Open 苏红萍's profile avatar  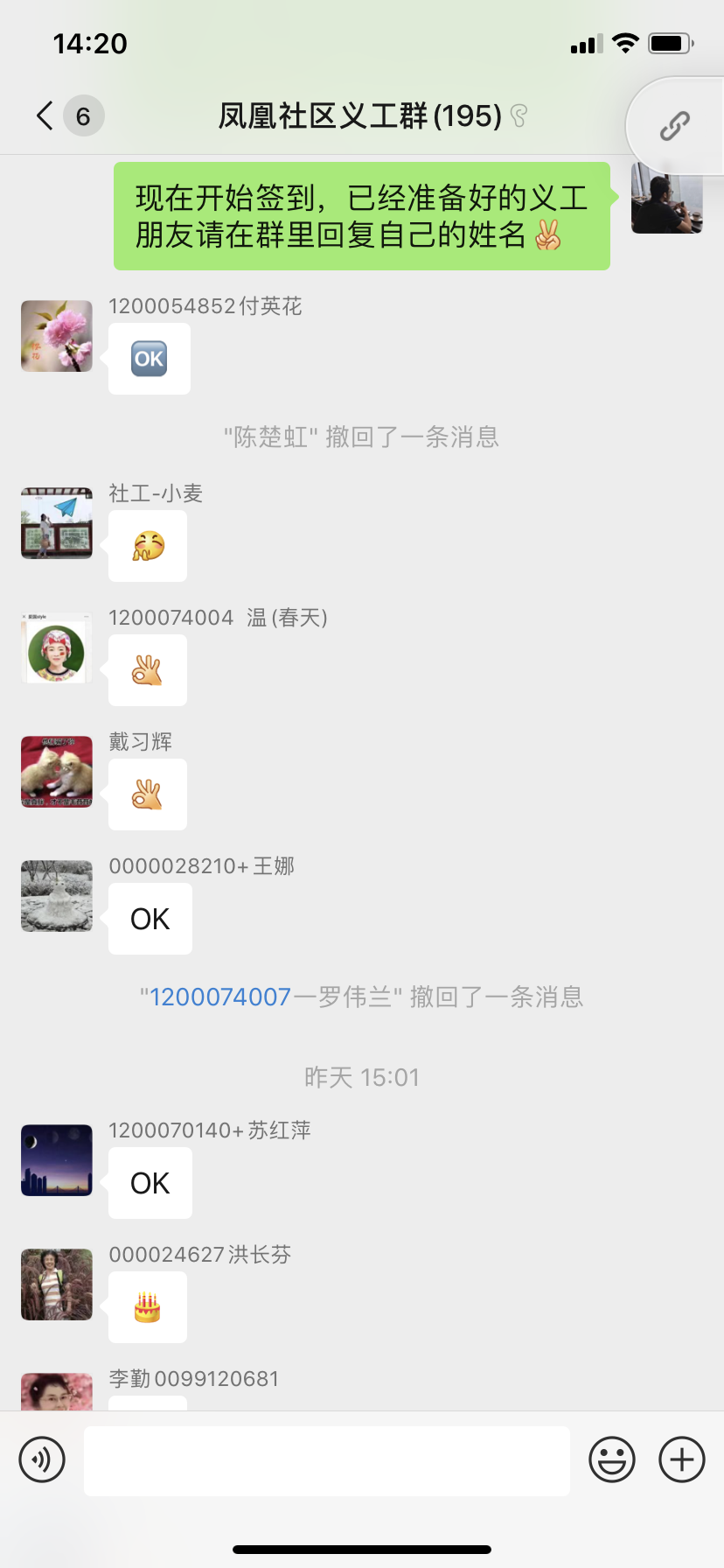pyautogui.click(x=57, y=1160)
